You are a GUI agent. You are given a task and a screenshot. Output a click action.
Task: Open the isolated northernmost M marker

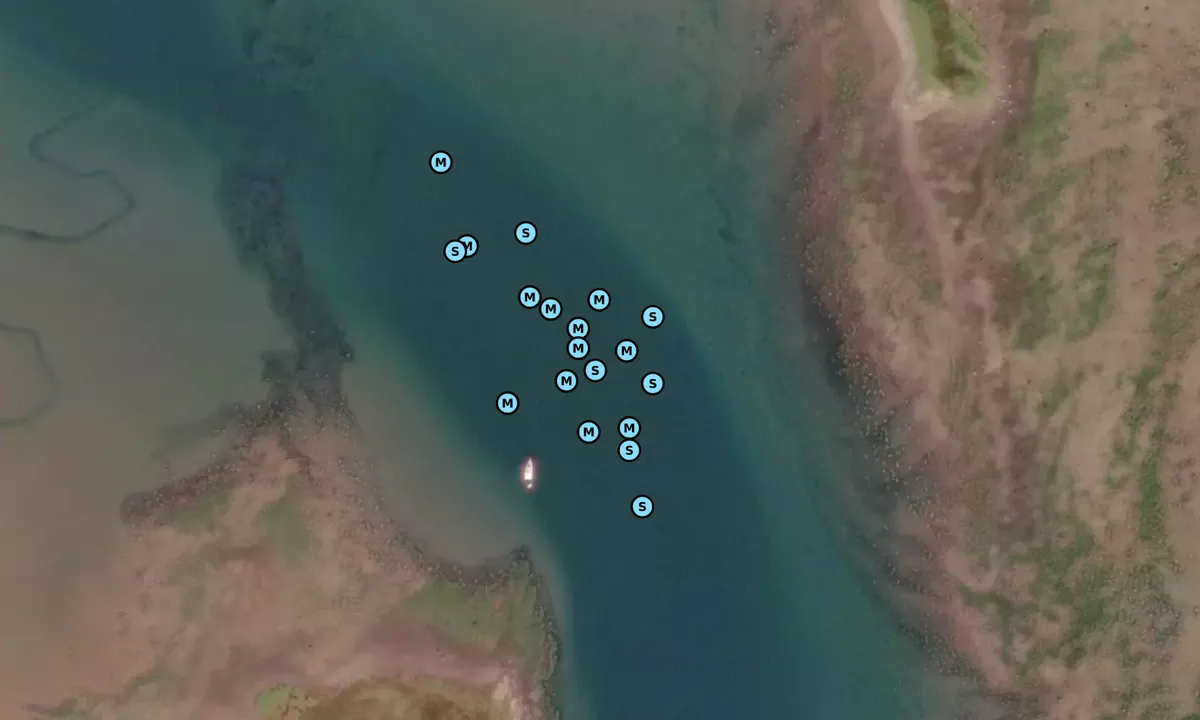tap(441, 162)
